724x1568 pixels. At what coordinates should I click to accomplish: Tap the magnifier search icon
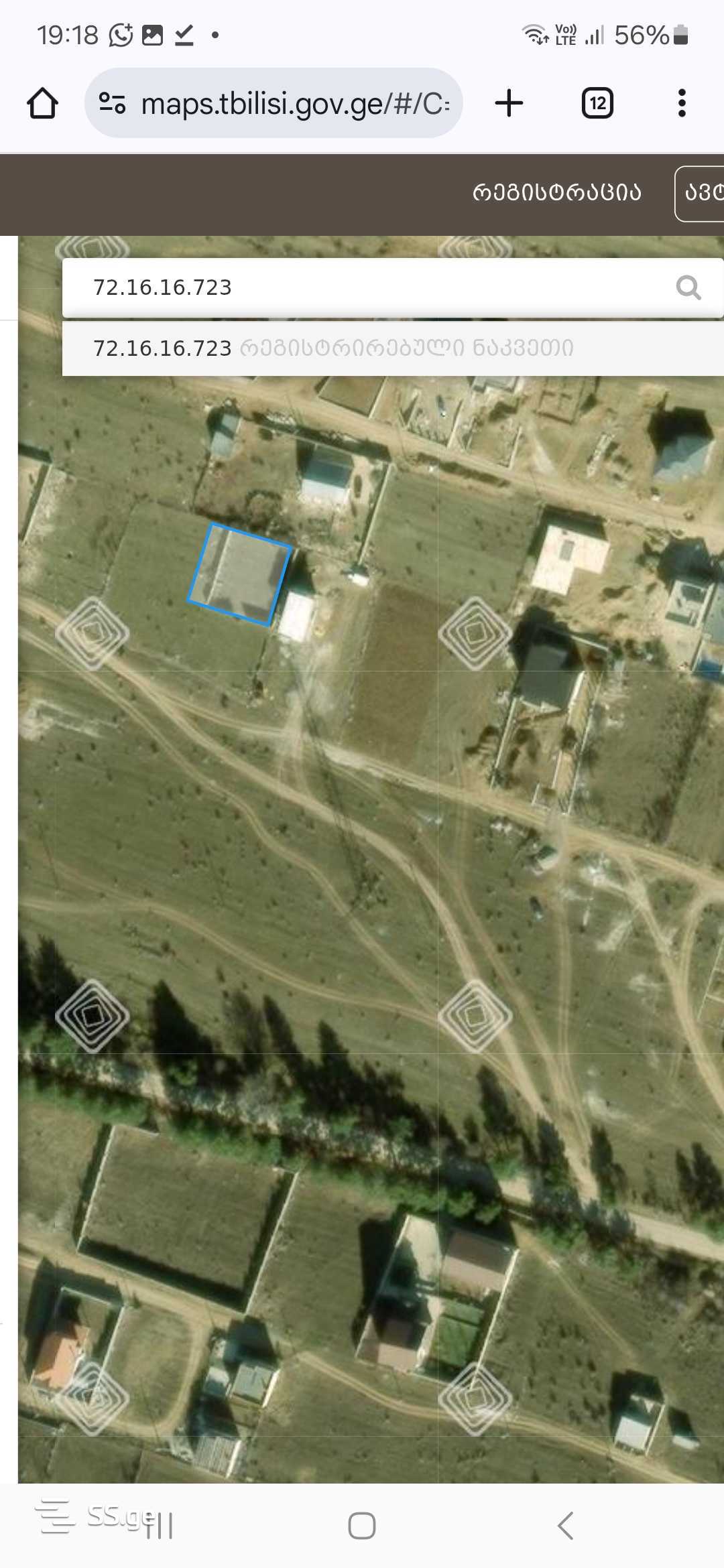[688, 287]
